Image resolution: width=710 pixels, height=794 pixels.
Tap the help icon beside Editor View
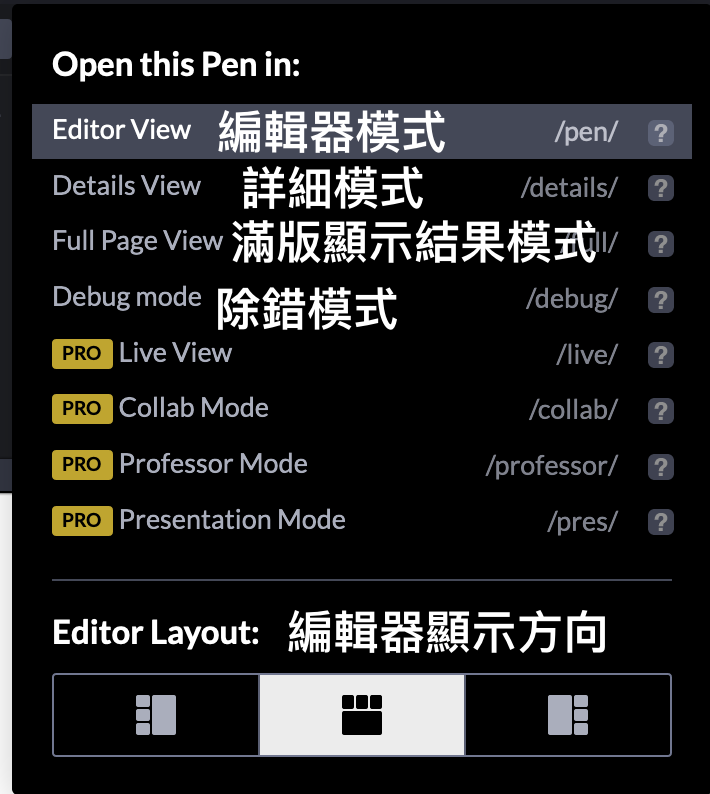[660, 132]
